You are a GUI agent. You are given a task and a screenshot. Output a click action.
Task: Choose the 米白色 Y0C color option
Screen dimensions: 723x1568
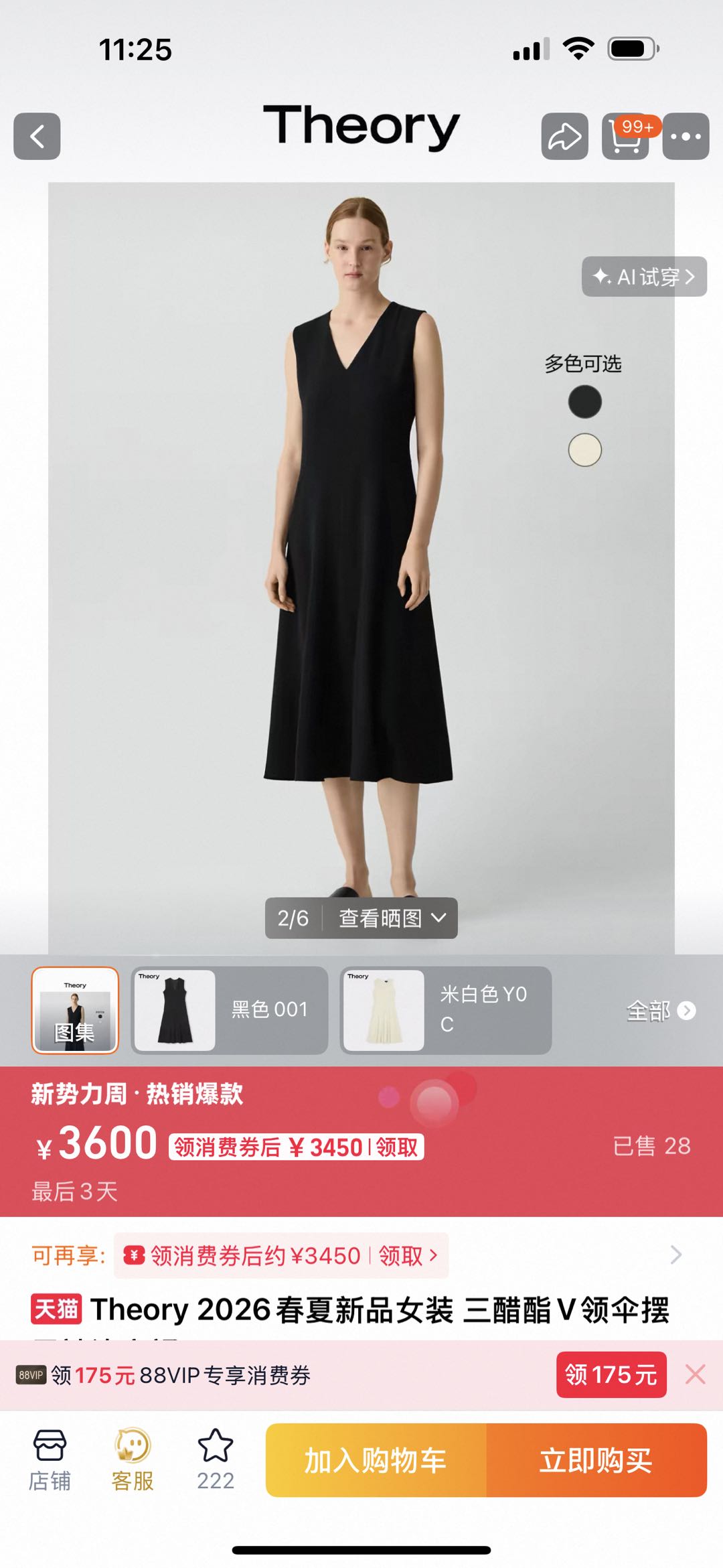(x=446, y=1010)
